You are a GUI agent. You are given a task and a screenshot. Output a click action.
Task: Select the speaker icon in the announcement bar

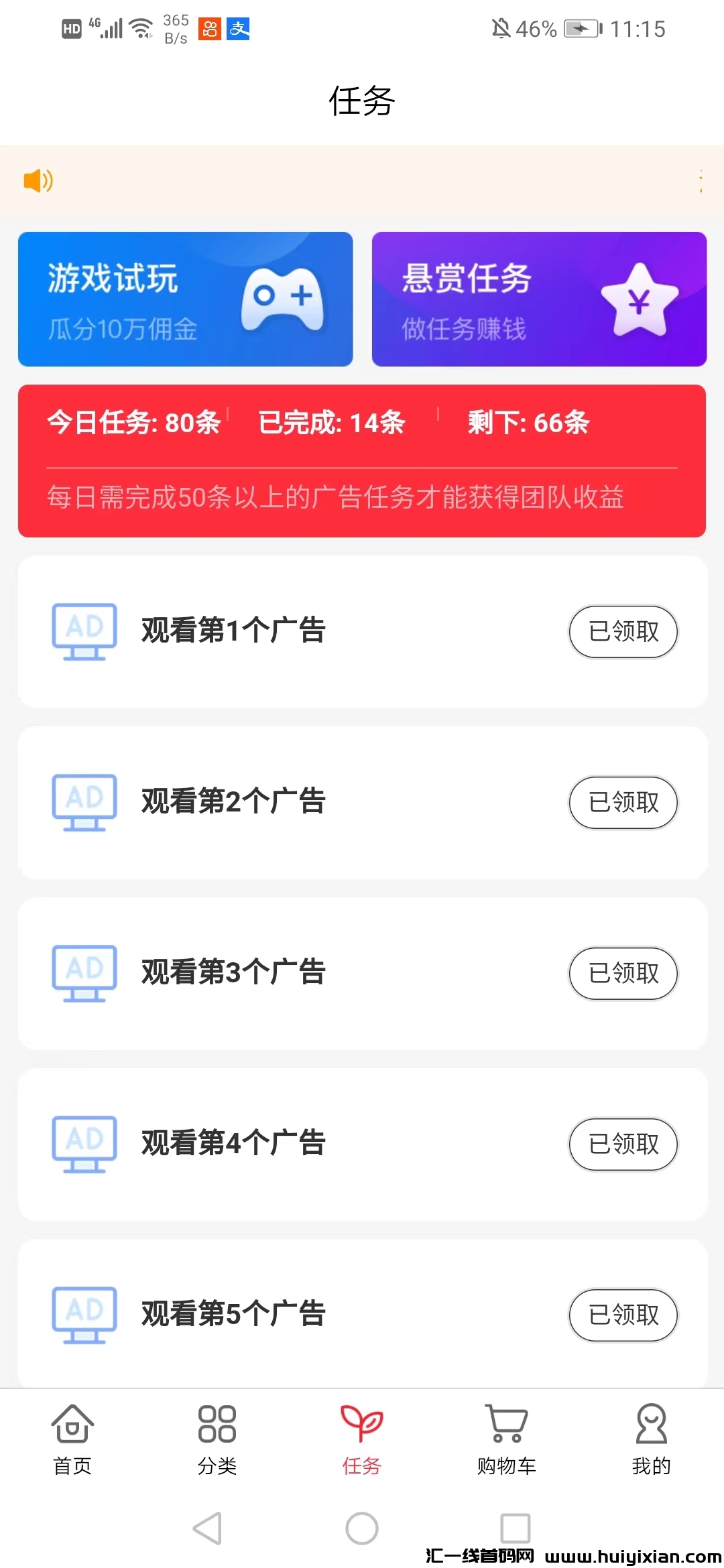(x=38, y=181)
